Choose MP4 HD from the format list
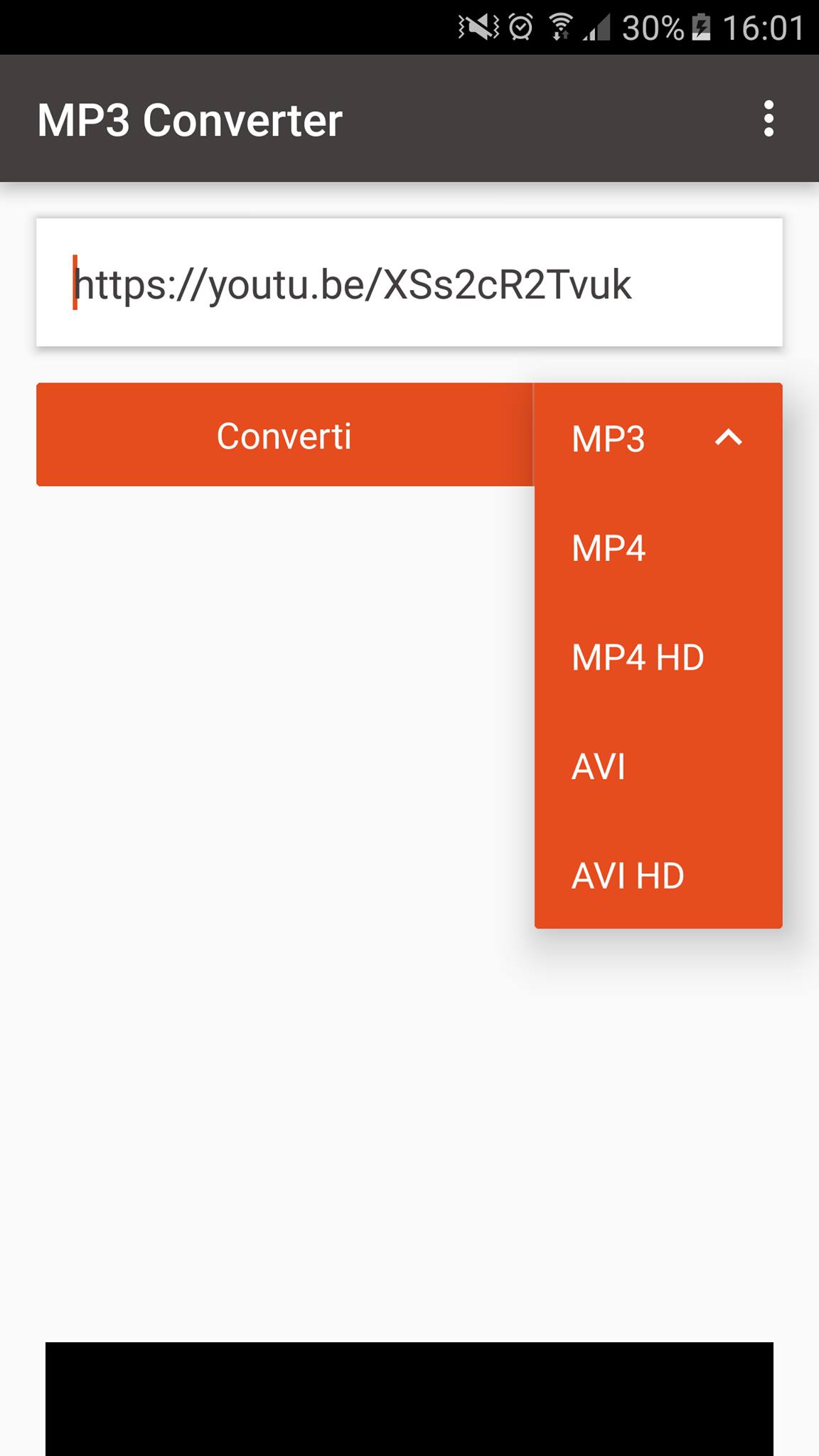This screenshot has width=819, height=1456. point(658,658)
